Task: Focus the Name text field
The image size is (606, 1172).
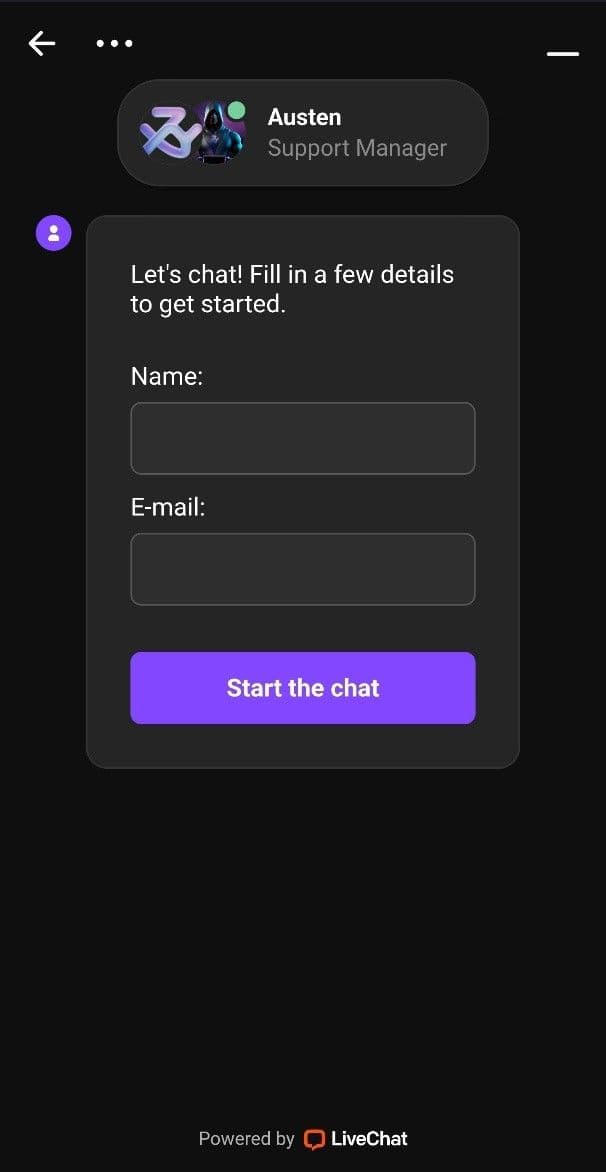Action: 302,438
